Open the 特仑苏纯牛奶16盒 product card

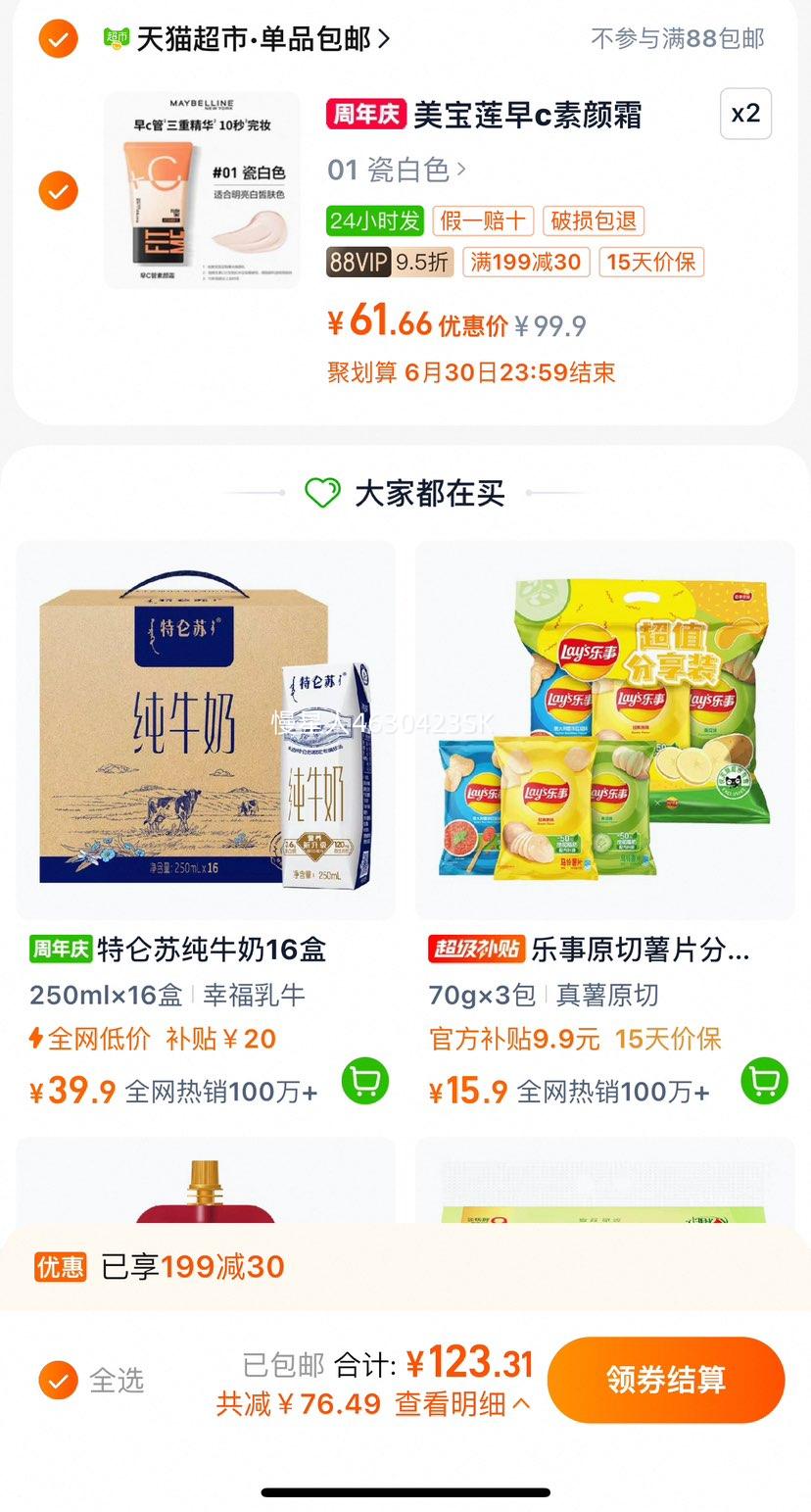206,730
